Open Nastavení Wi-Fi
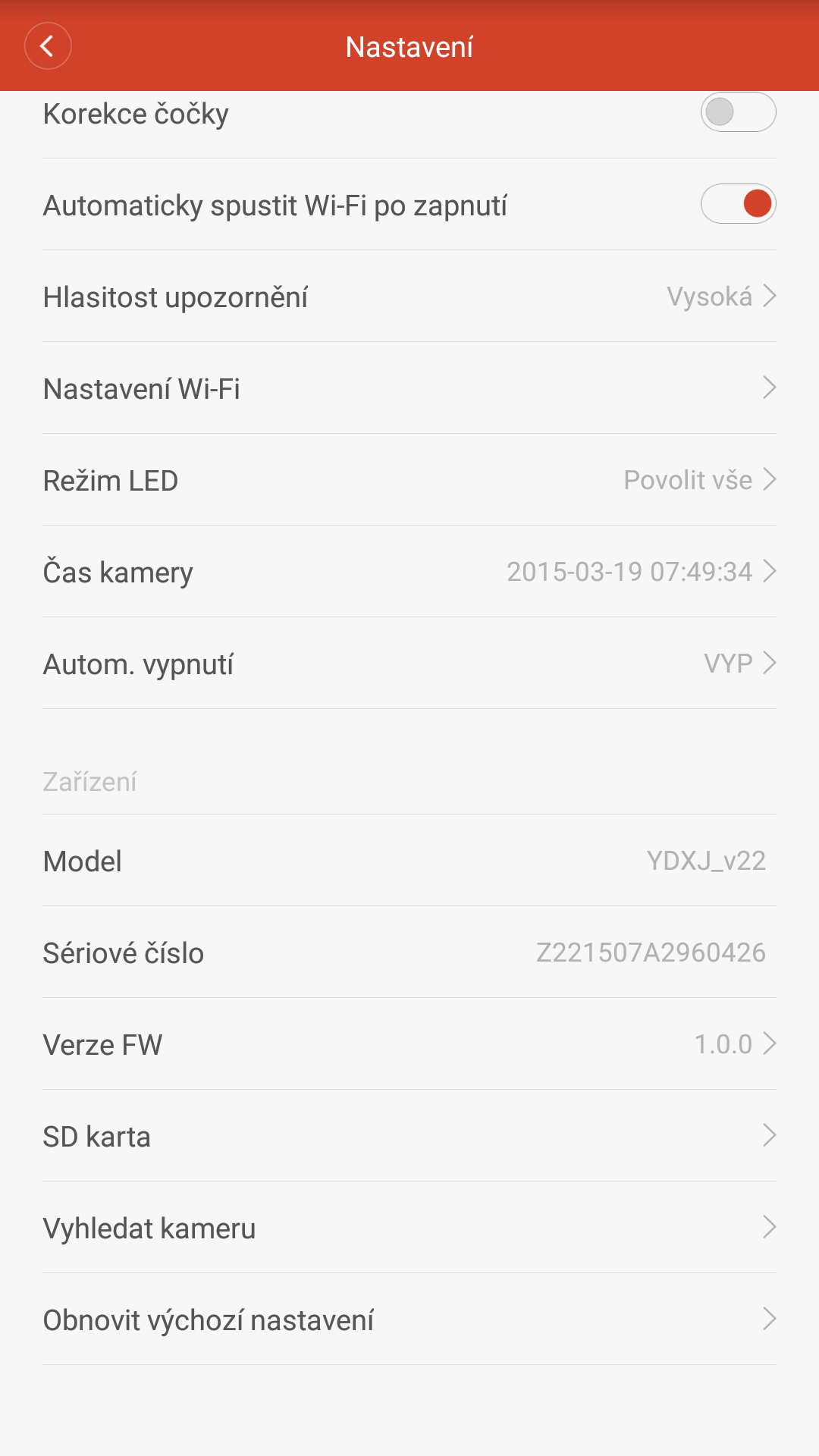 [x=409, y=388]
